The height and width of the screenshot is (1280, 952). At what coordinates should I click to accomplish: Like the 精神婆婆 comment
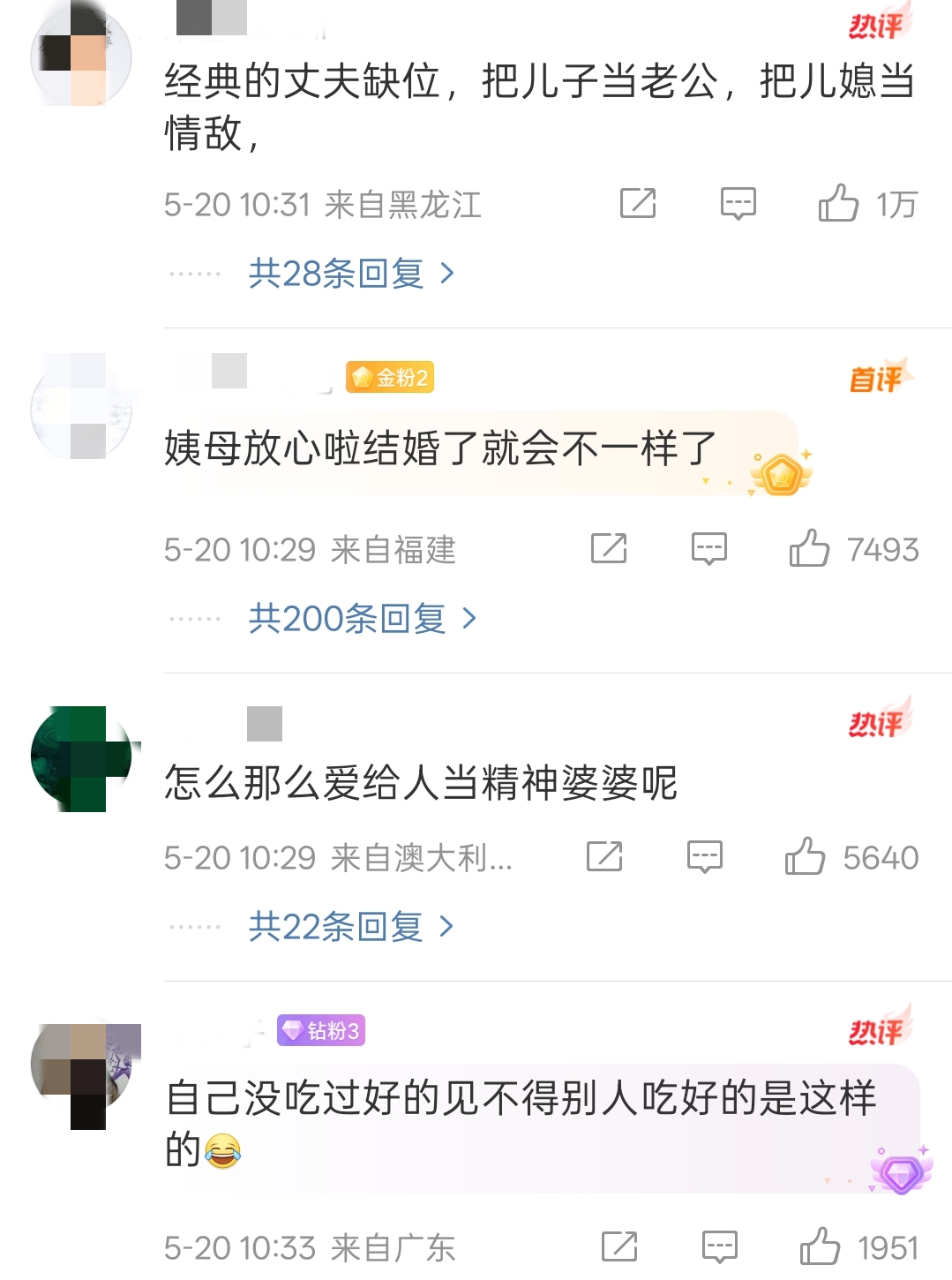[805, 856]
